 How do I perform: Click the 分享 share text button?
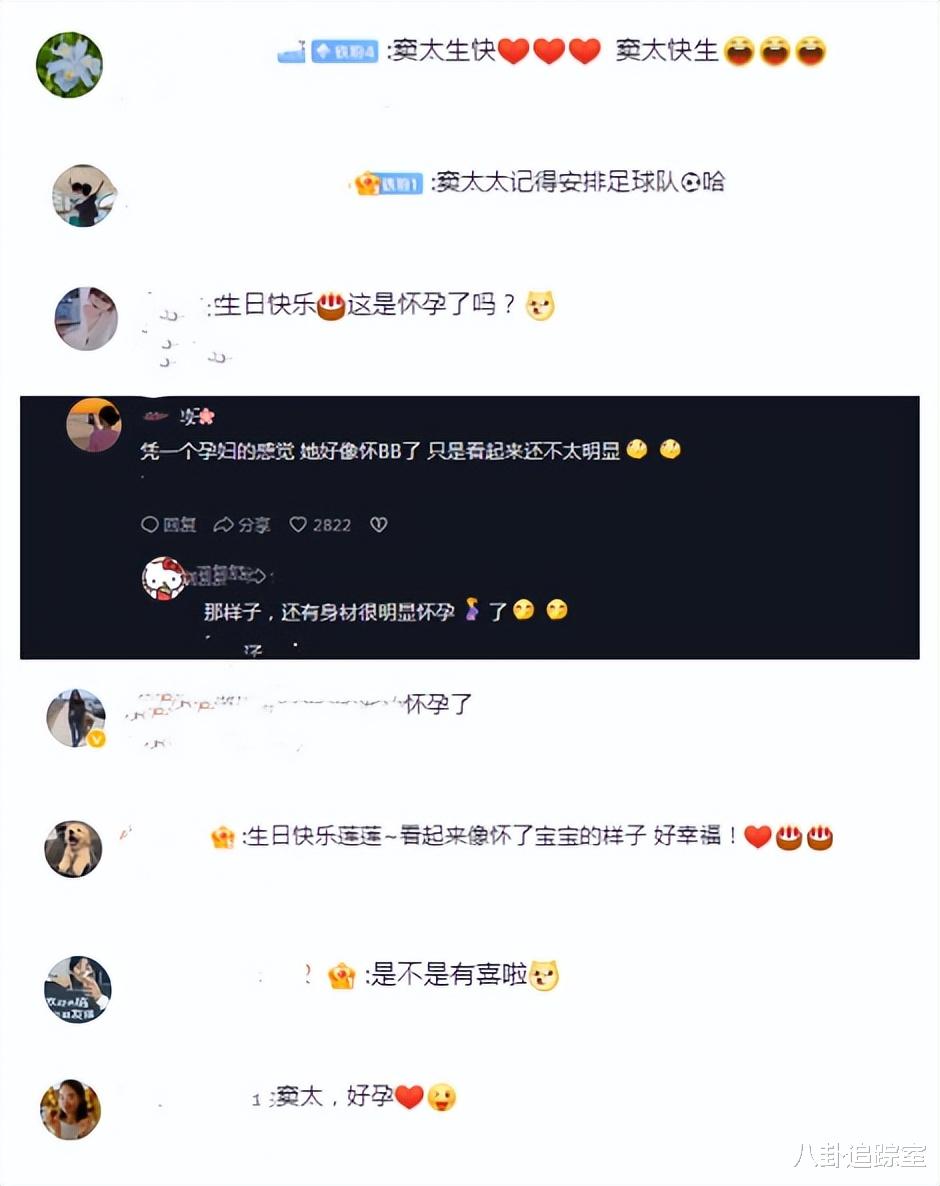tap(255, 525)
